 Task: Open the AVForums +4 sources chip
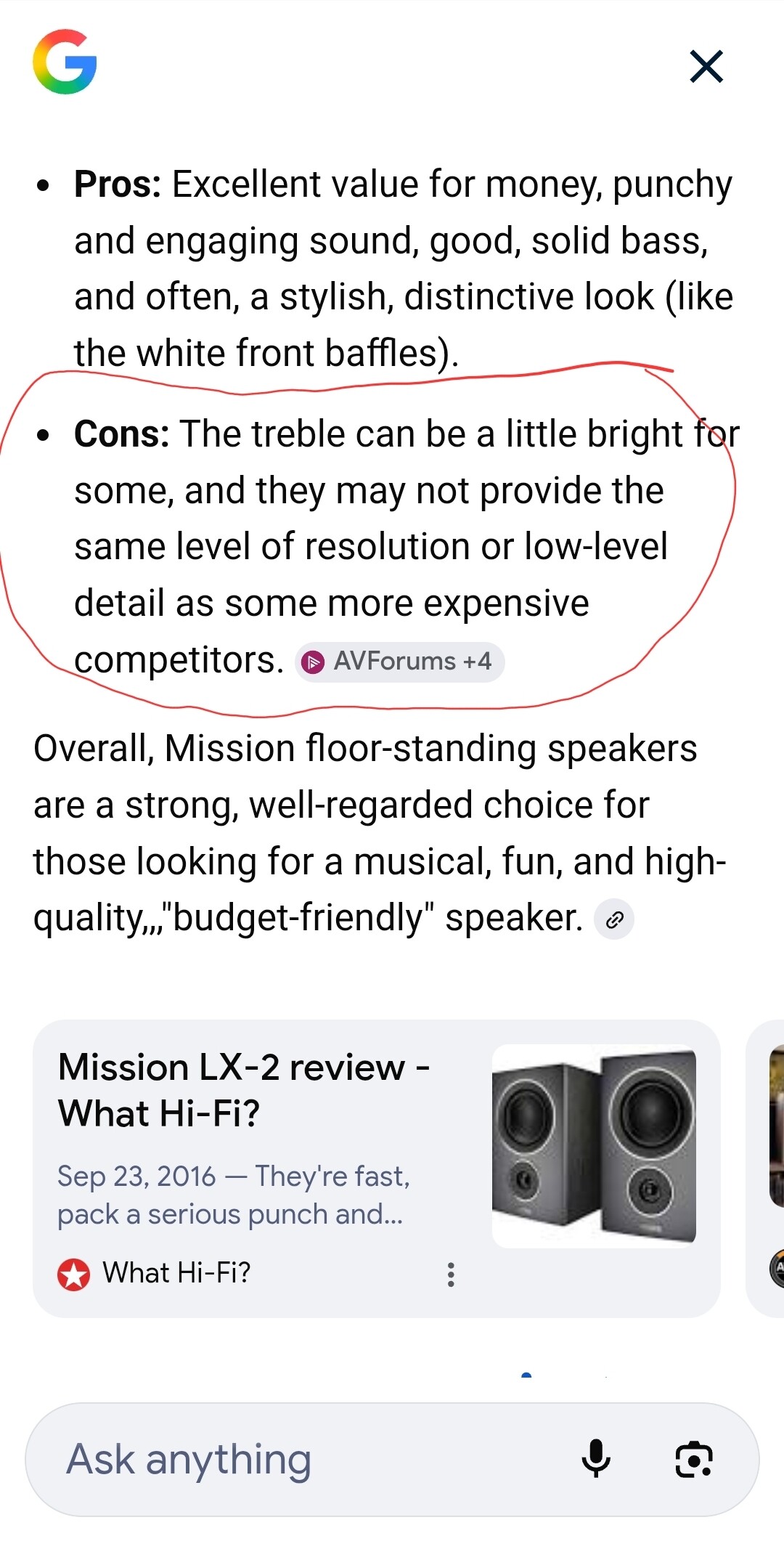click(x=399, y=662)
